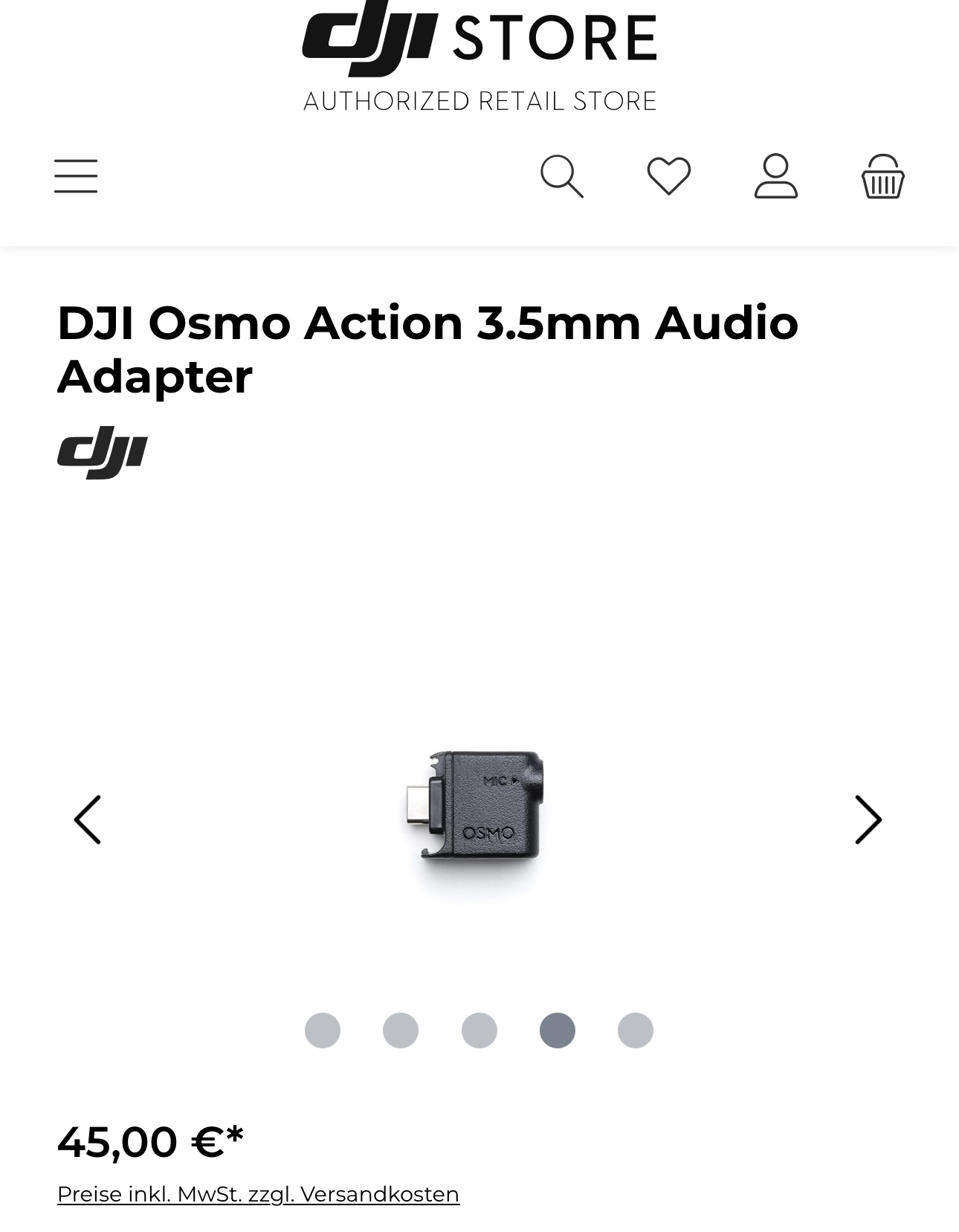The height and width of the screenshot is (1232, 959).
Task: Jump to the first image dot
Action: 323,1031
